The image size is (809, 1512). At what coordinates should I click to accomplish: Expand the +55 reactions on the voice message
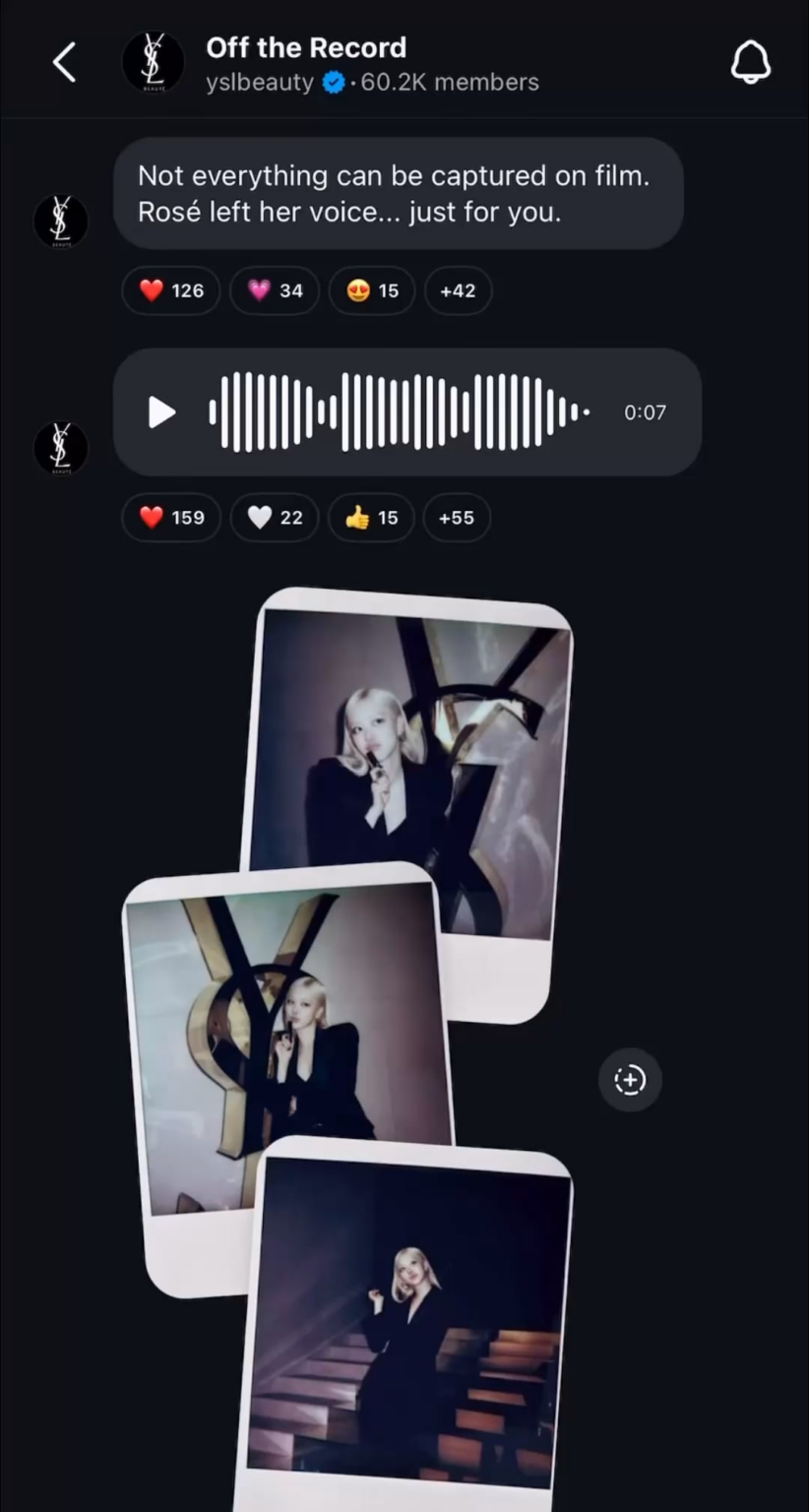coord(456,517)
